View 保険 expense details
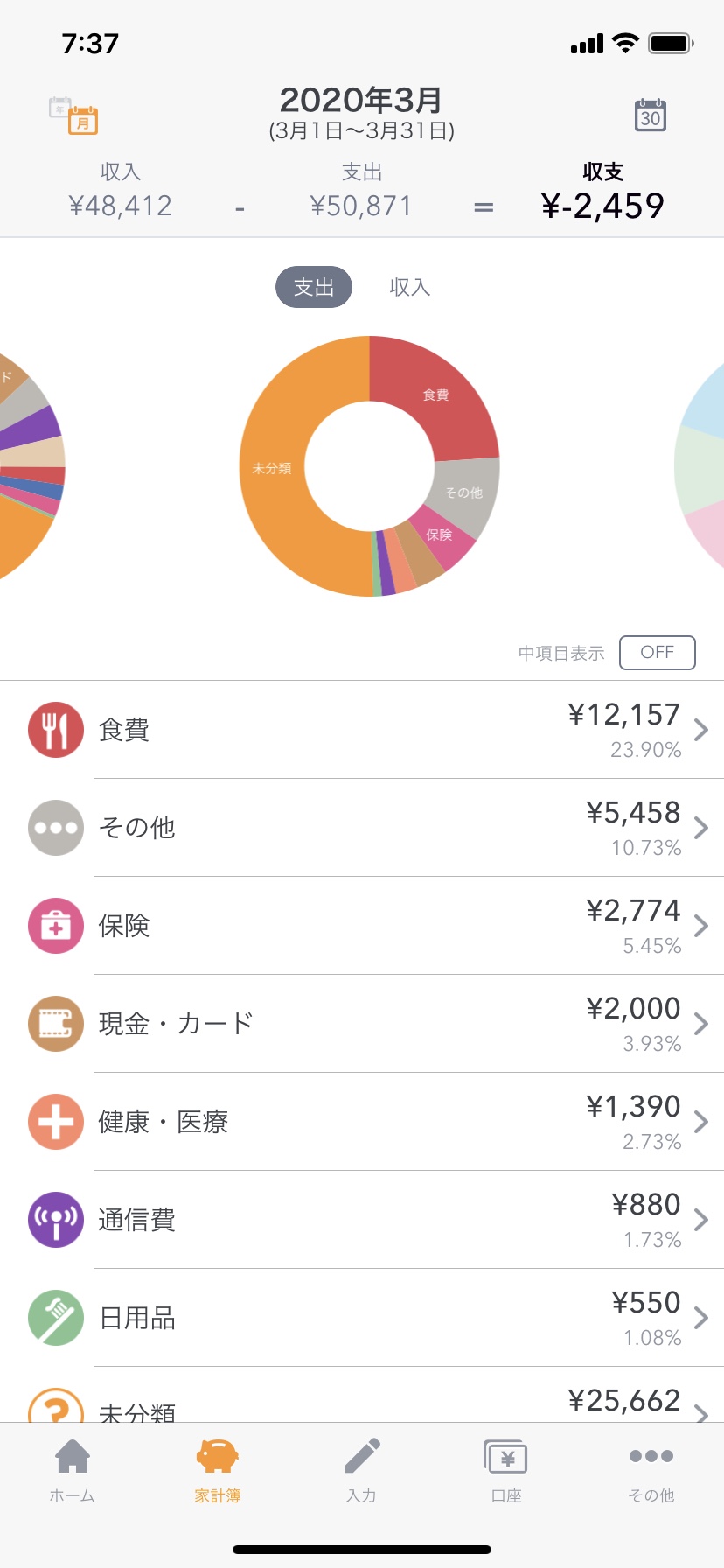Image resolution: width=724 pixels, height=1568 pixels. (362, 926)
